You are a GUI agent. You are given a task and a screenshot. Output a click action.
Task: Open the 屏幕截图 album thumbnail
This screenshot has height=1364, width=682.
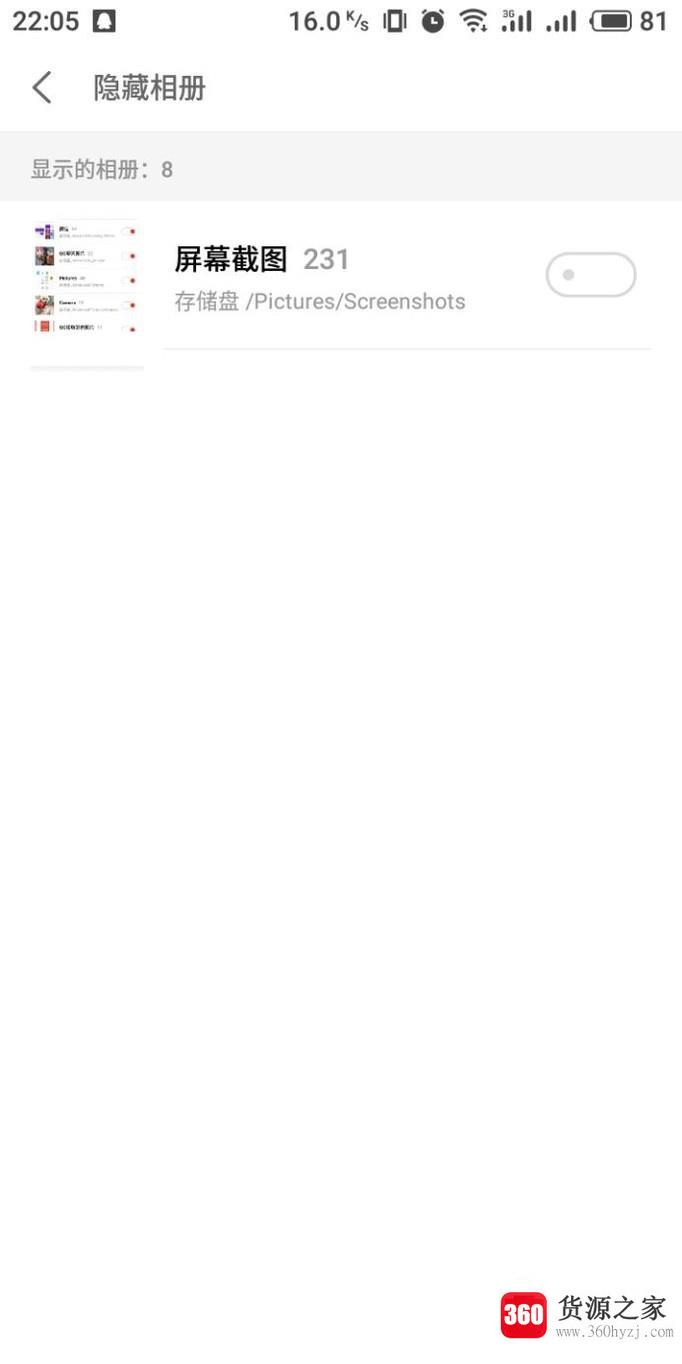(x=87, y=278)
